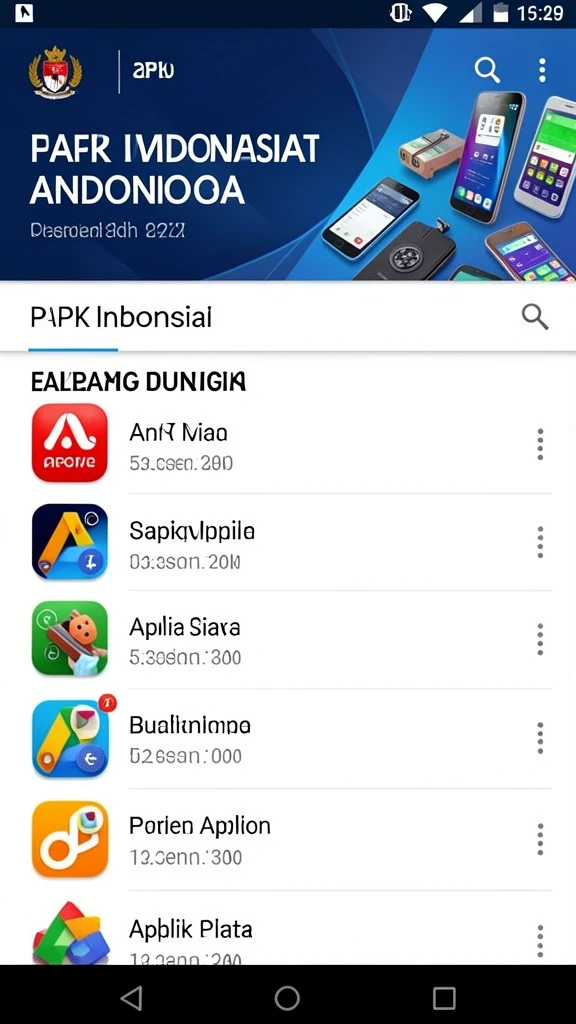Open the Bualikinimpe app row

point(288,738)
